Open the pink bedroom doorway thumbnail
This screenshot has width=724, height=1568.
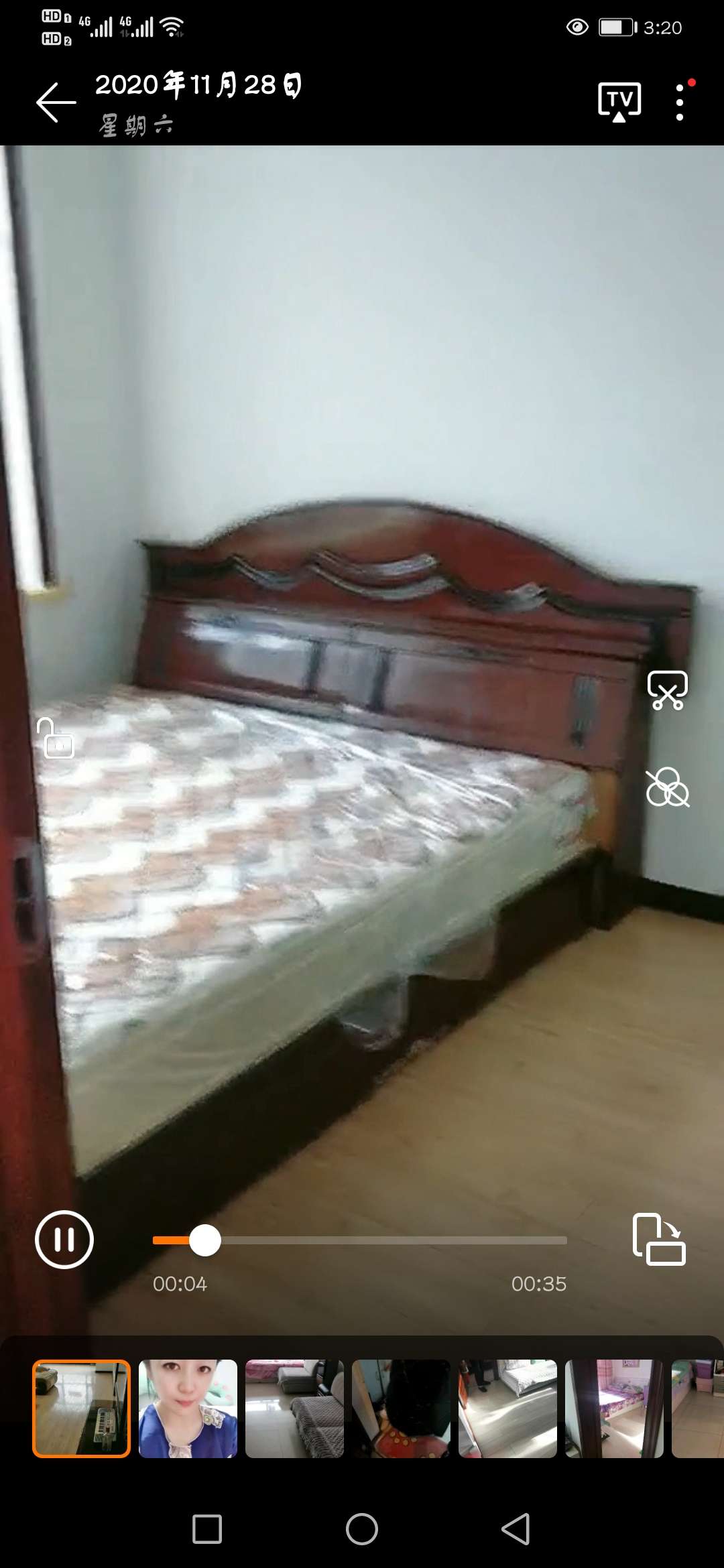tap(614, 1409)
